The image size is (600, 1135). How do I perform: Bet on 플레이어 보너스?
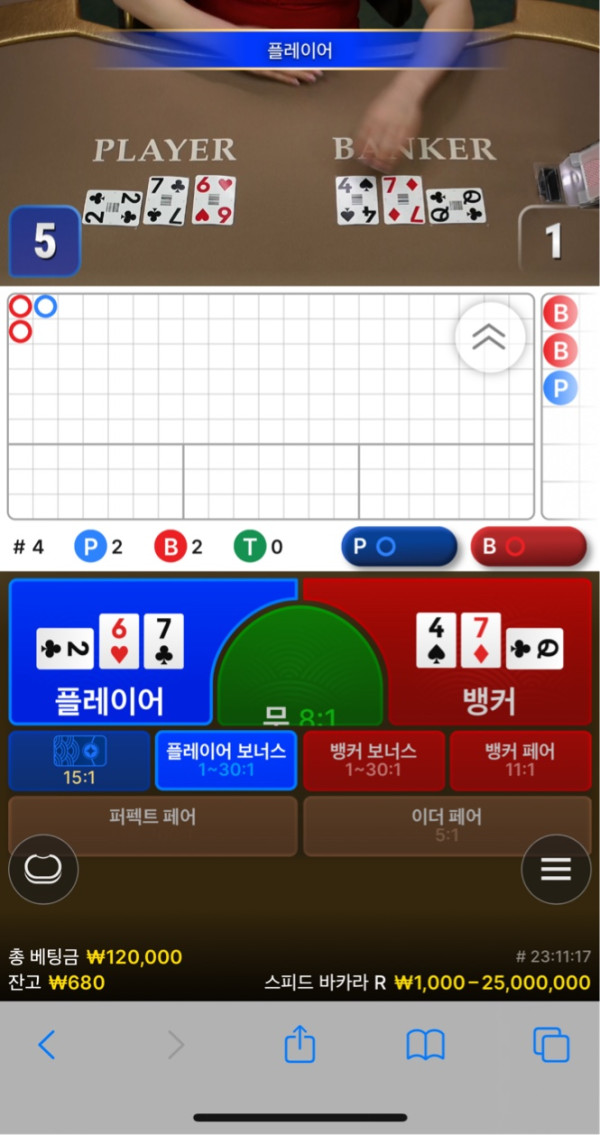coord(226,761)
